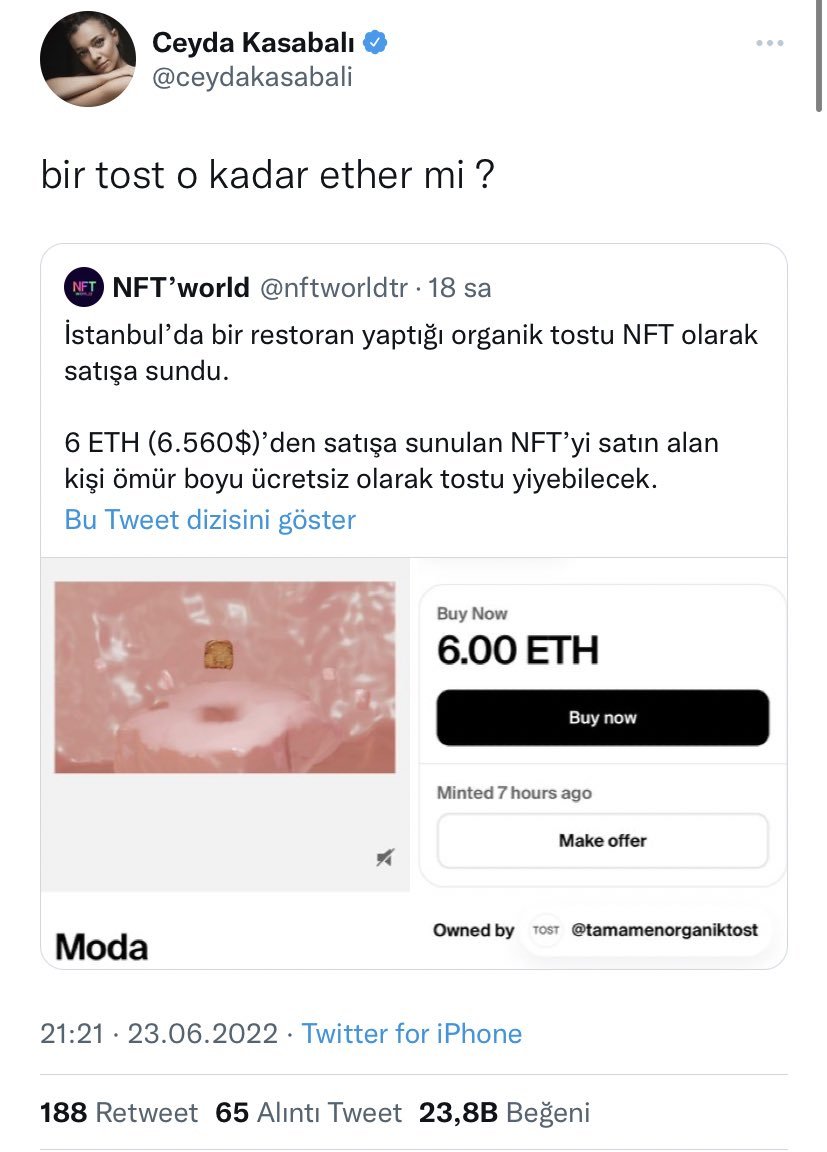Visit the Ceyda Kasabalı profile name
This screenshot has height=1152, width=827.
coord(253,43)
